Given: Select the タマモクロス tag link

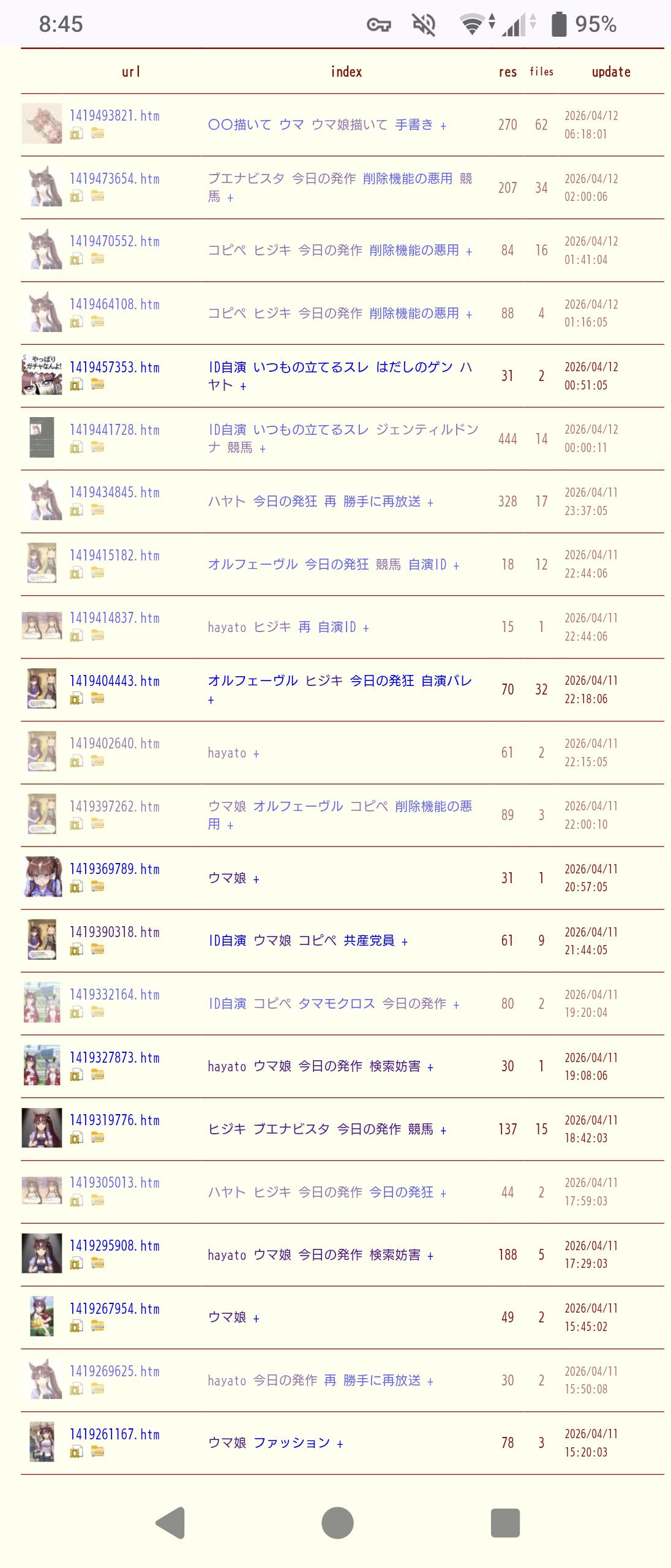Looking at the screenshot, I should point(336,1004).
